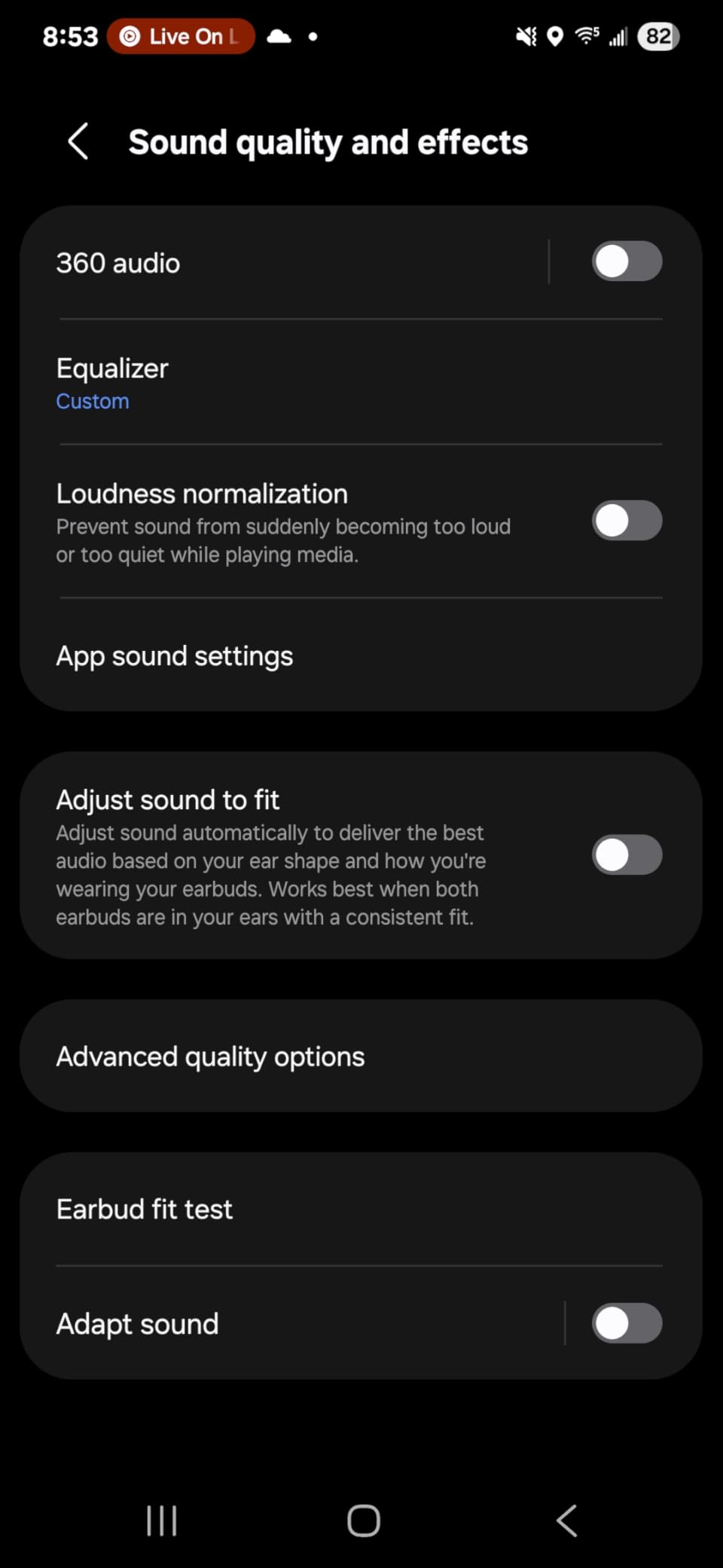Tap the navigation bar back button

(566, 1521)
